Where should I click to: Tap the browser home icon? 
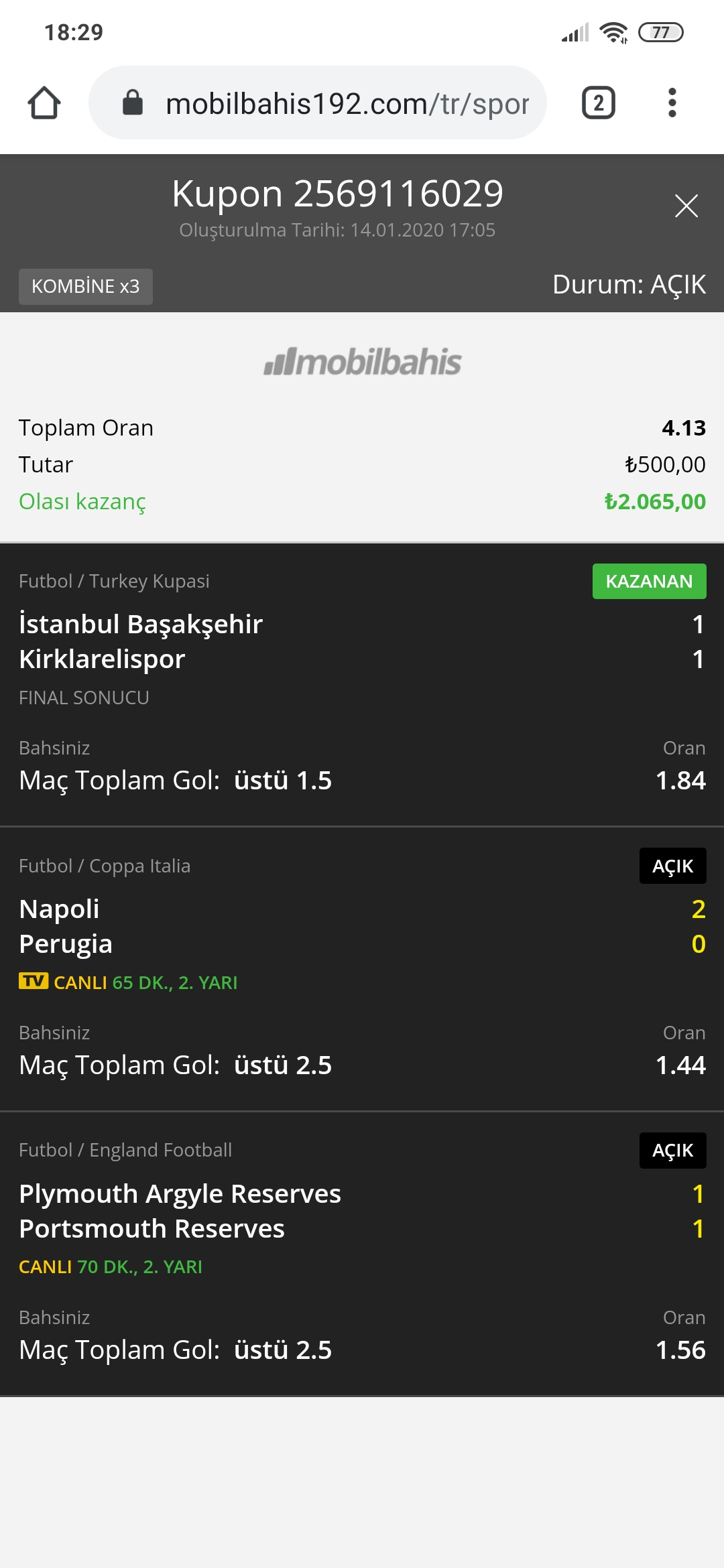[x=44, y=103]
